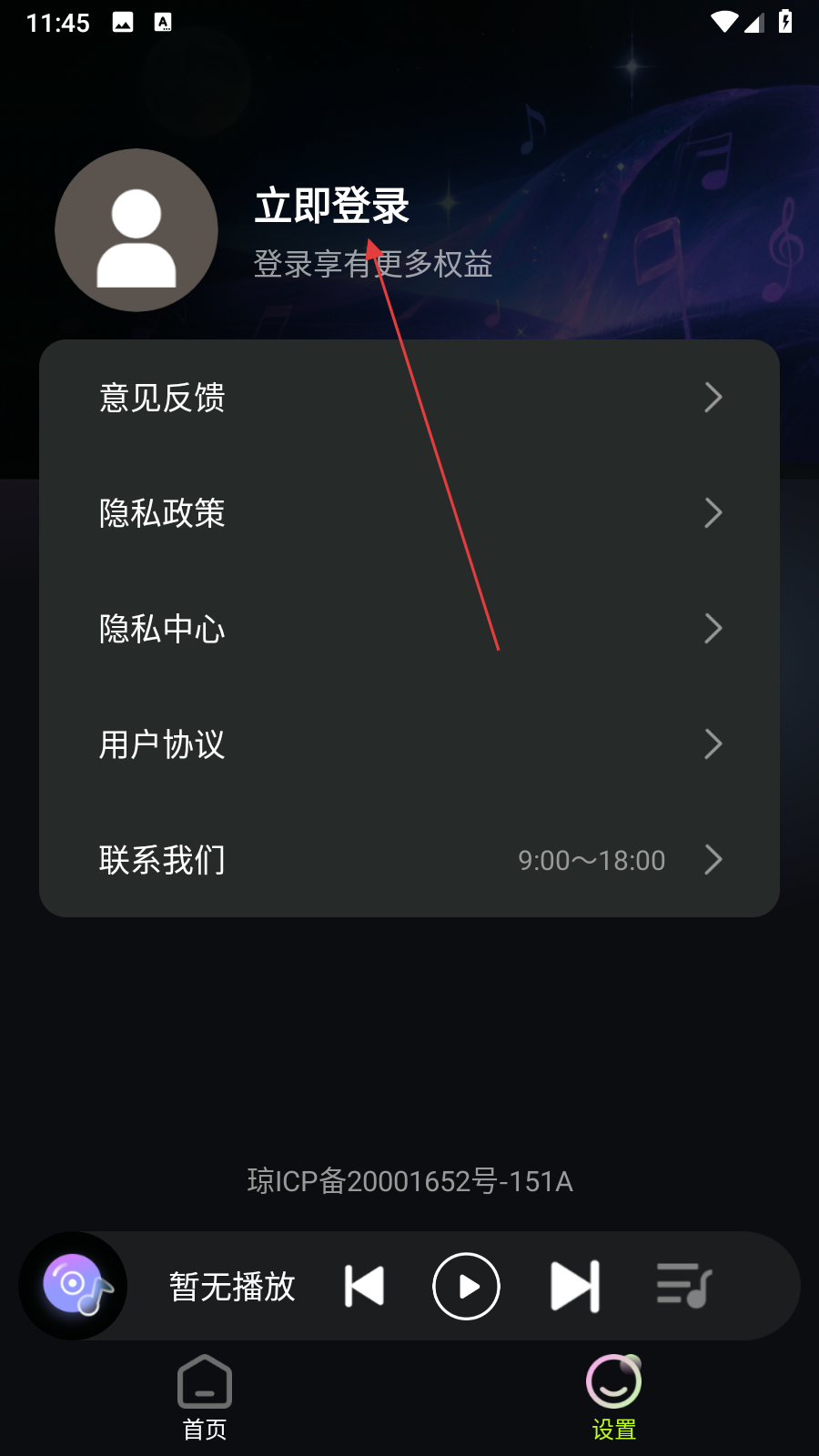The width and height of the screenshot is (819, 1456).
Task: Open 隐私中心 privacy center
Action: click(x=409, y=629)
